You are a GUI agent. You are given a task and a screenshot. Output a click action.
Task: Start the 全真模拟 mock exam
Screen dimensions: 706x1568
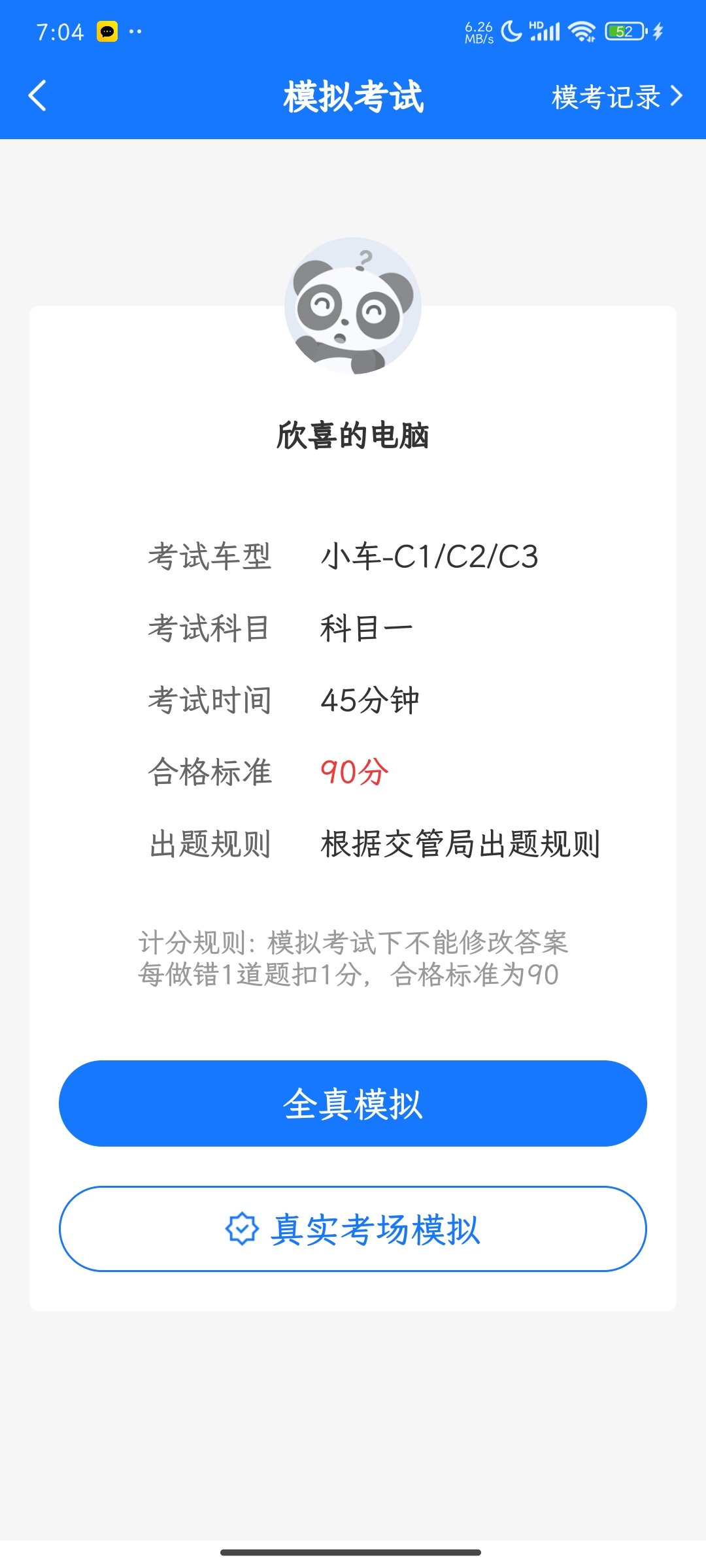[353, 1103]
